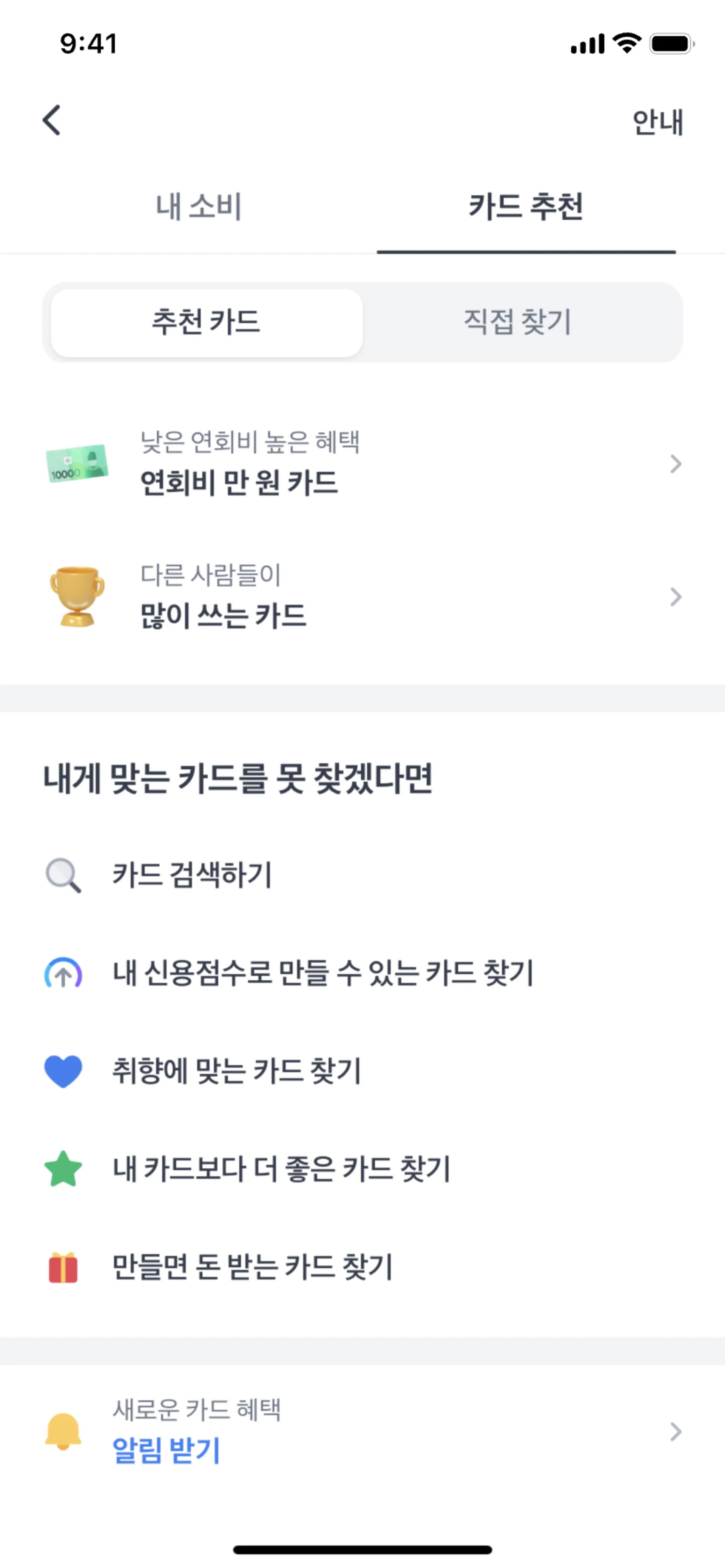View 많이 쓰는 카드 ranking
The height and width of the screenshot is (1568, 725).
pos(362,597)
